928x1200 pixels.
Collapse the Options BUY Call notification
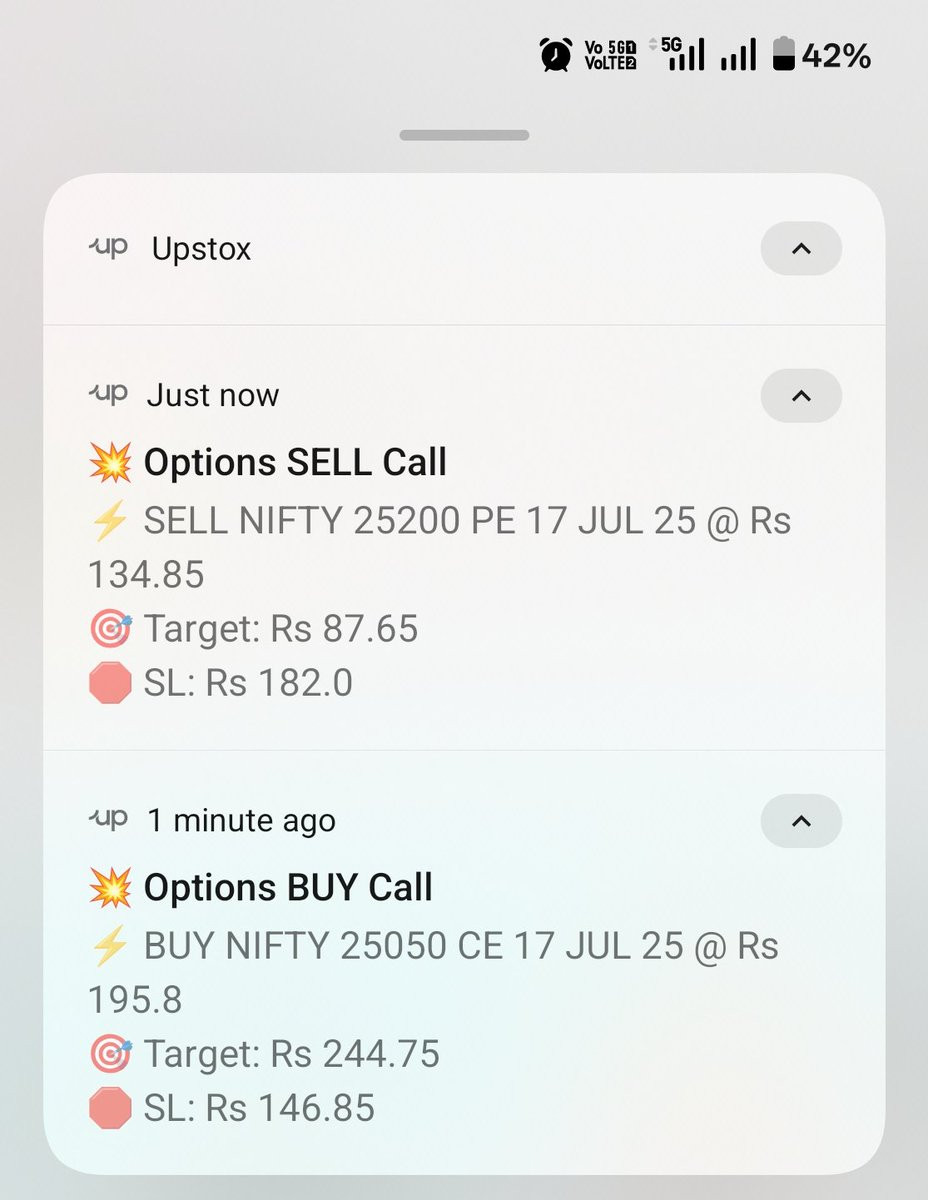pos(800,821)
